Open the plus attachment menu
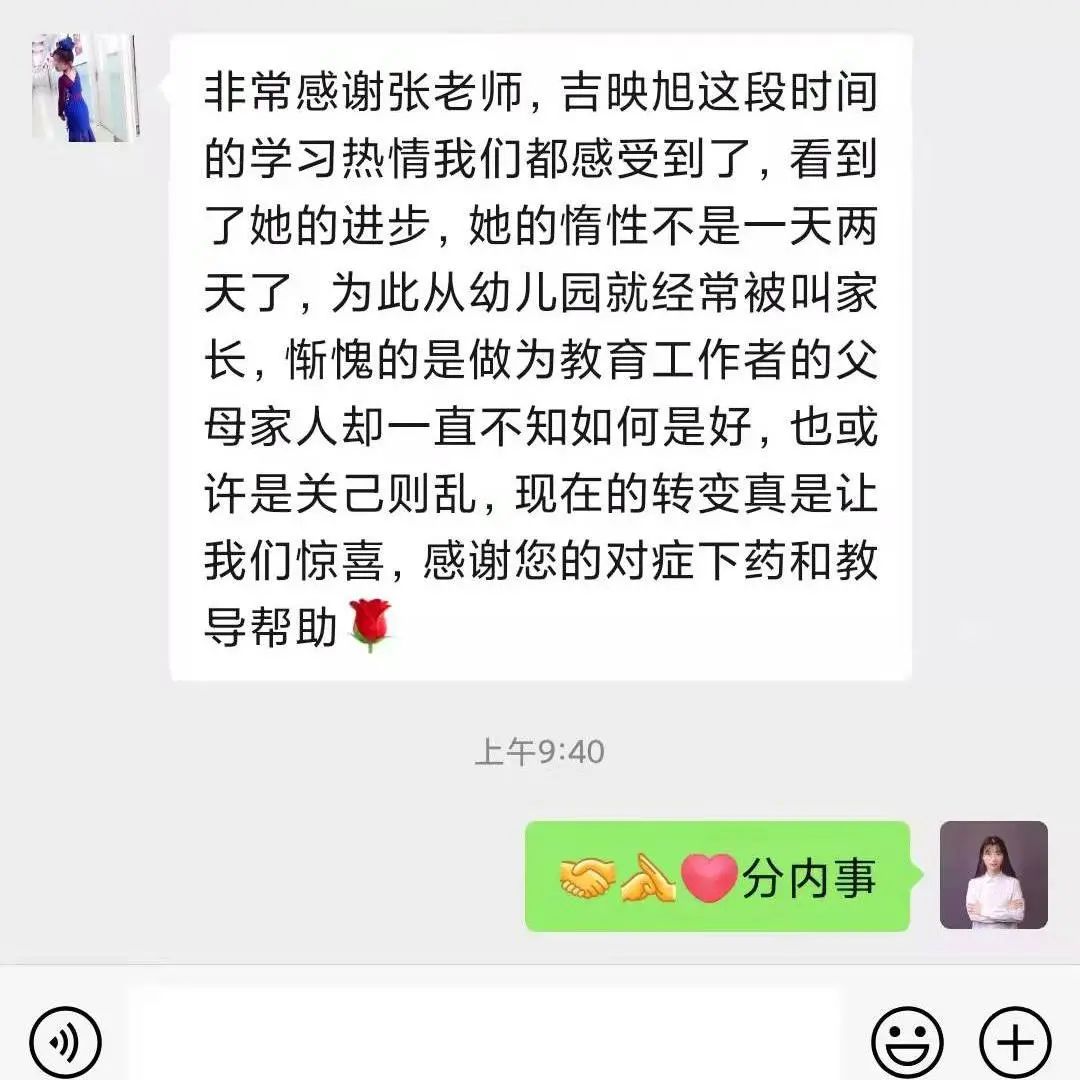The width and height of the screenshot is (1080, 1080). point(1014,1042)
